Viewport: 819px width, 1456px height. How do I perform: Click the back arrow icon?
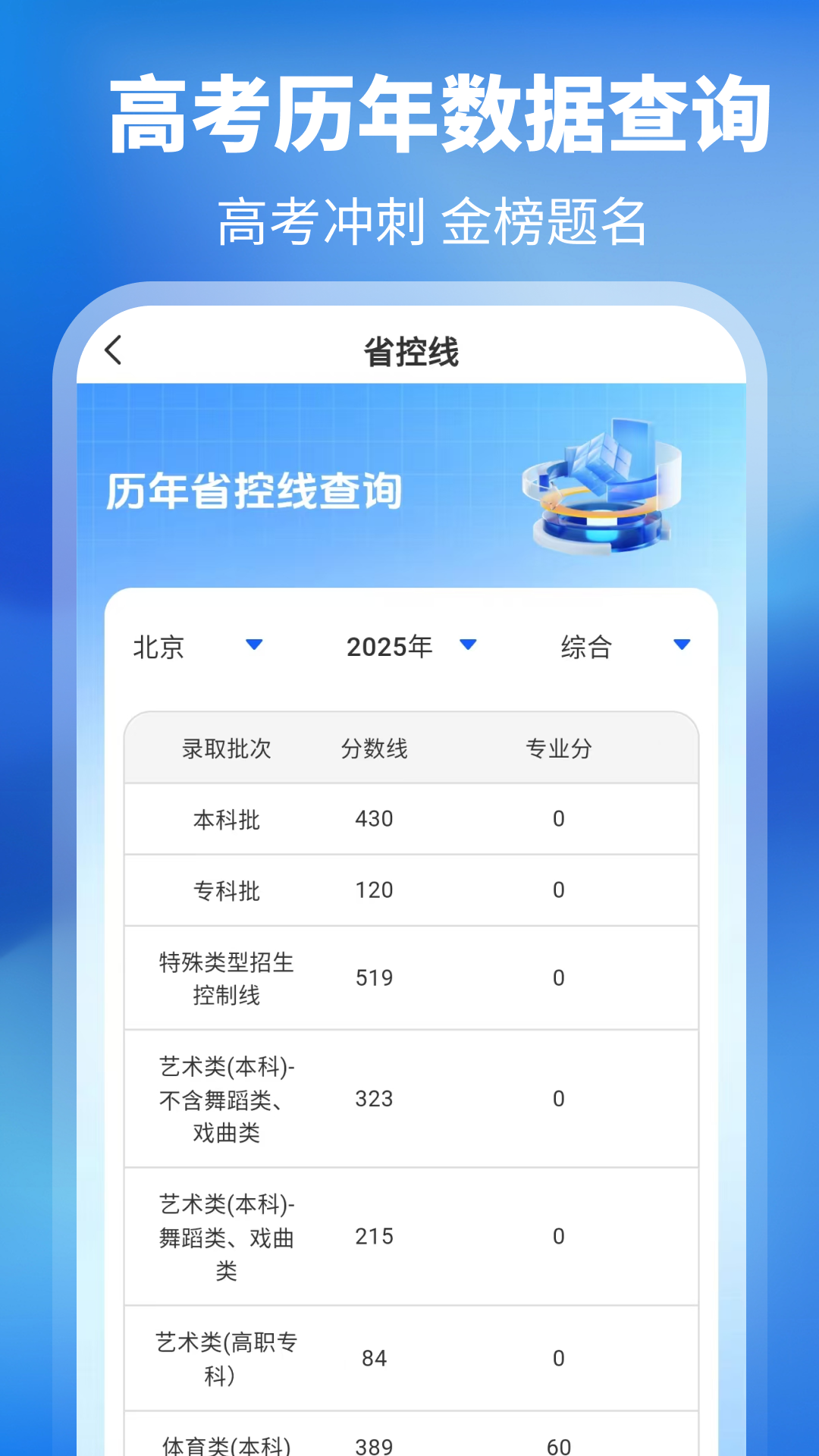point(114,350)
